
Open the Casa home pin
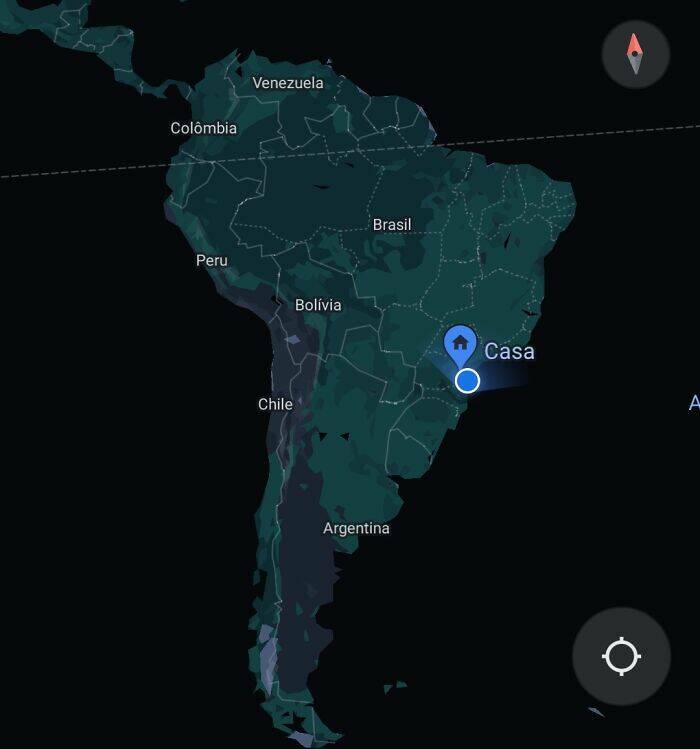tap(460, 346)
